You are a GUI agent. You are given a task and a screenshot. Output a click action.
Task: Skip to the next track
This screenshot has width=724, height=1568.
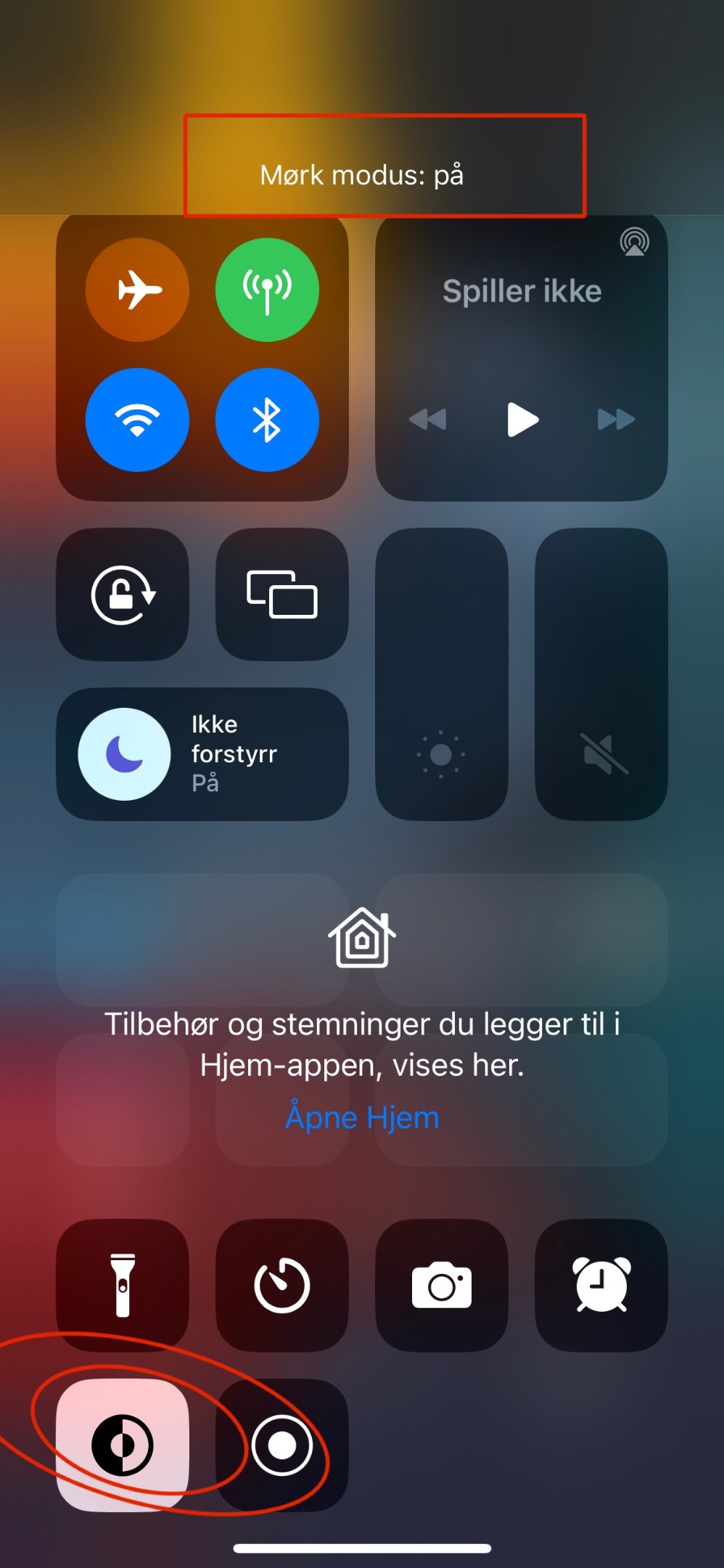click(x=615, y=420)
